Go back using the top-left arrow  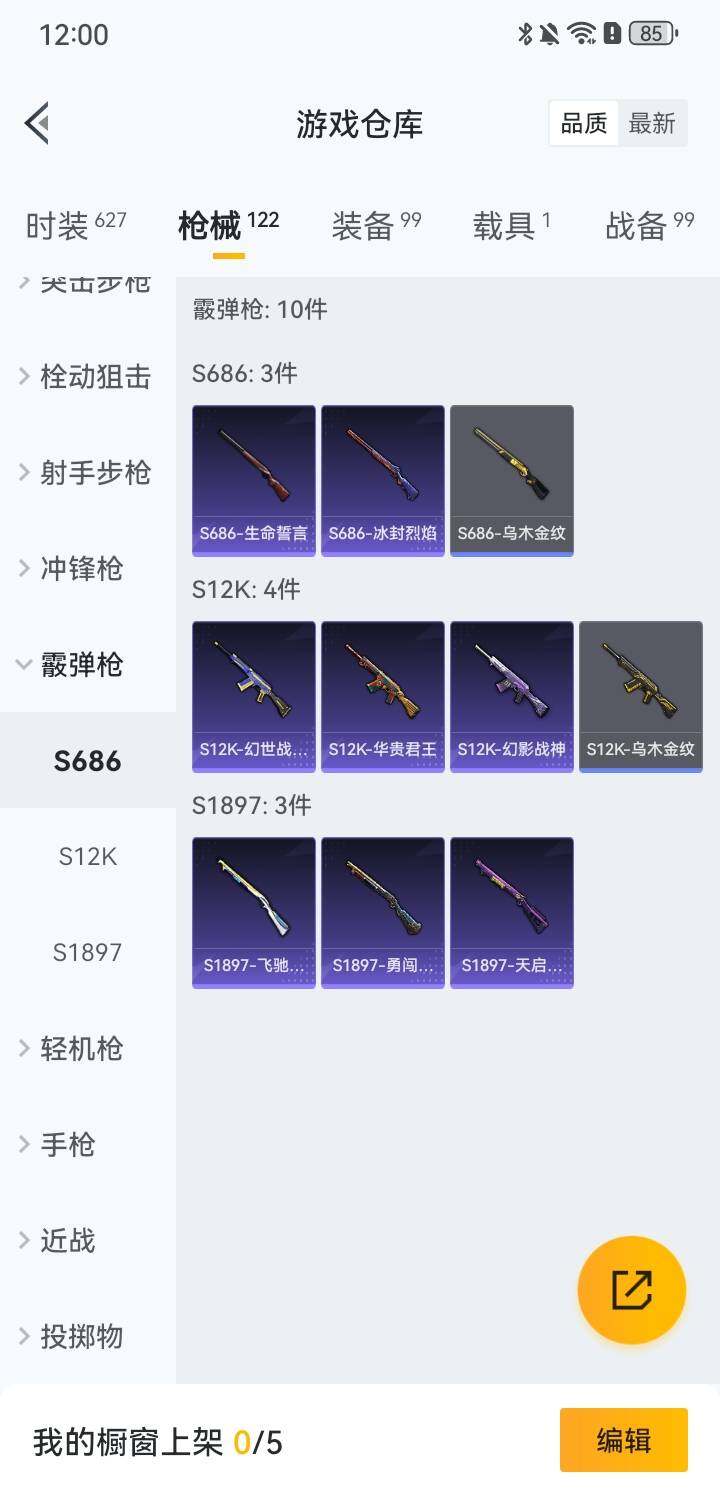37,124
